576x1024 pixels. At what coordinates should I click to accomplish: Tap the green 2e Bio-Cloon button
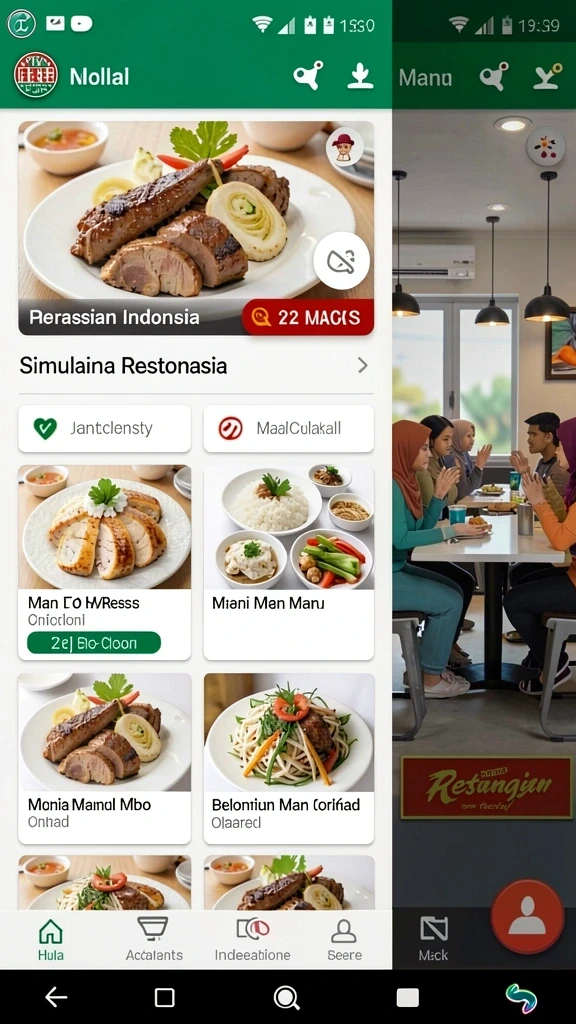(94, 643)
